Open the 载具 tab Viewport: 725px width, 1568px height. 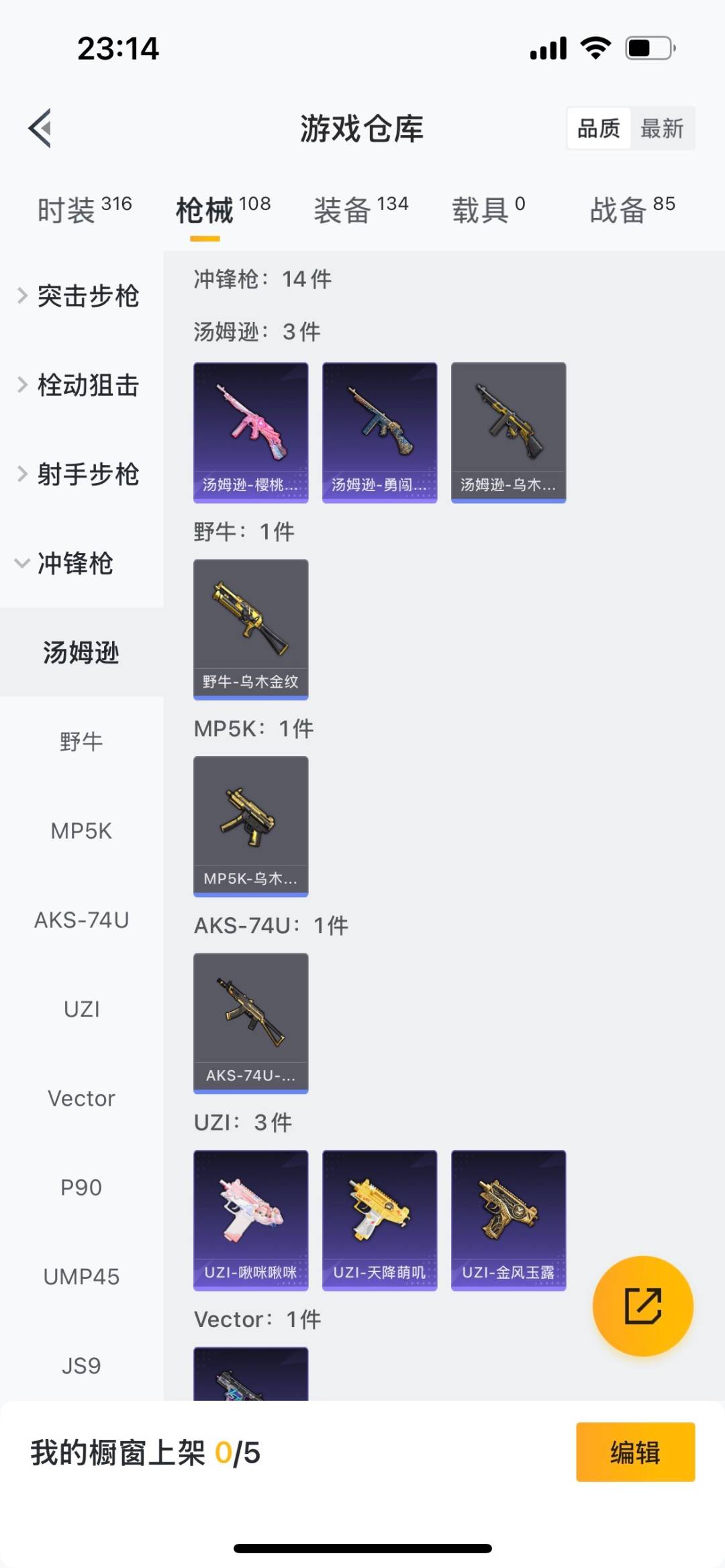click(x=488, y=210)
